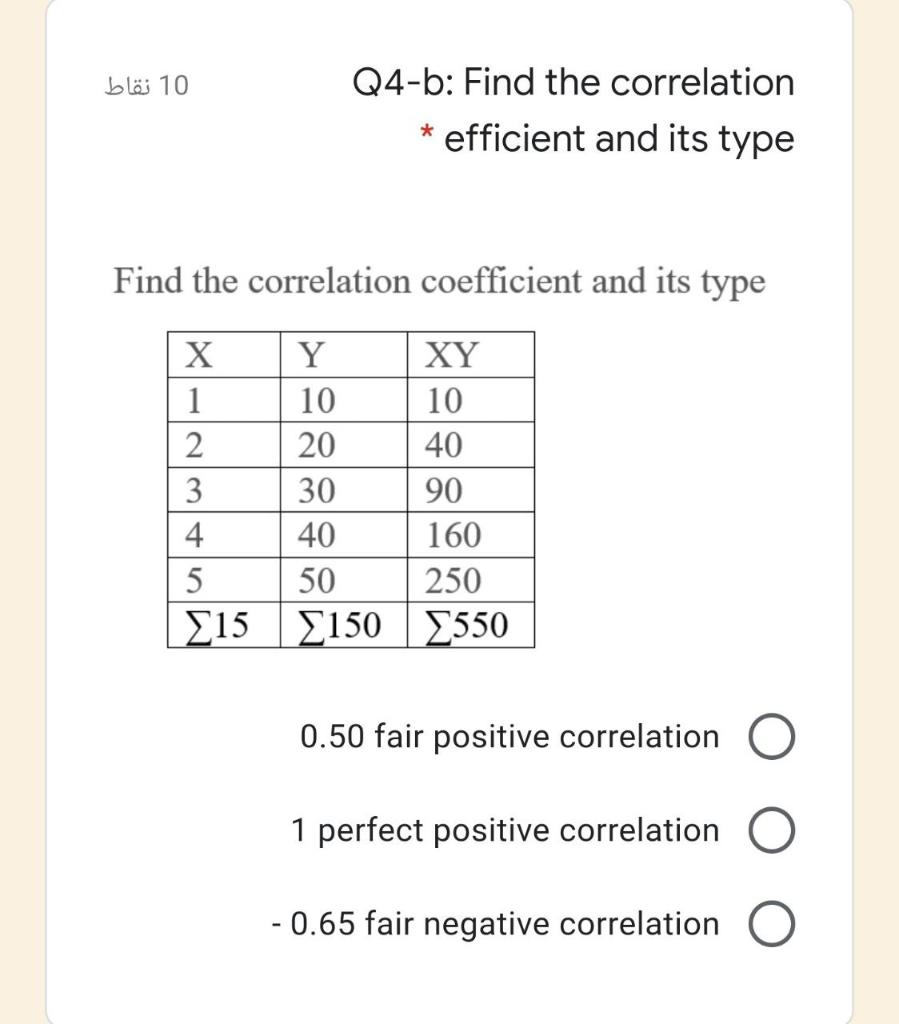Click the radio circle beside '-0.65 fair negative correlation'
This screenshot has height=1024, width=899.
[771, 924]
